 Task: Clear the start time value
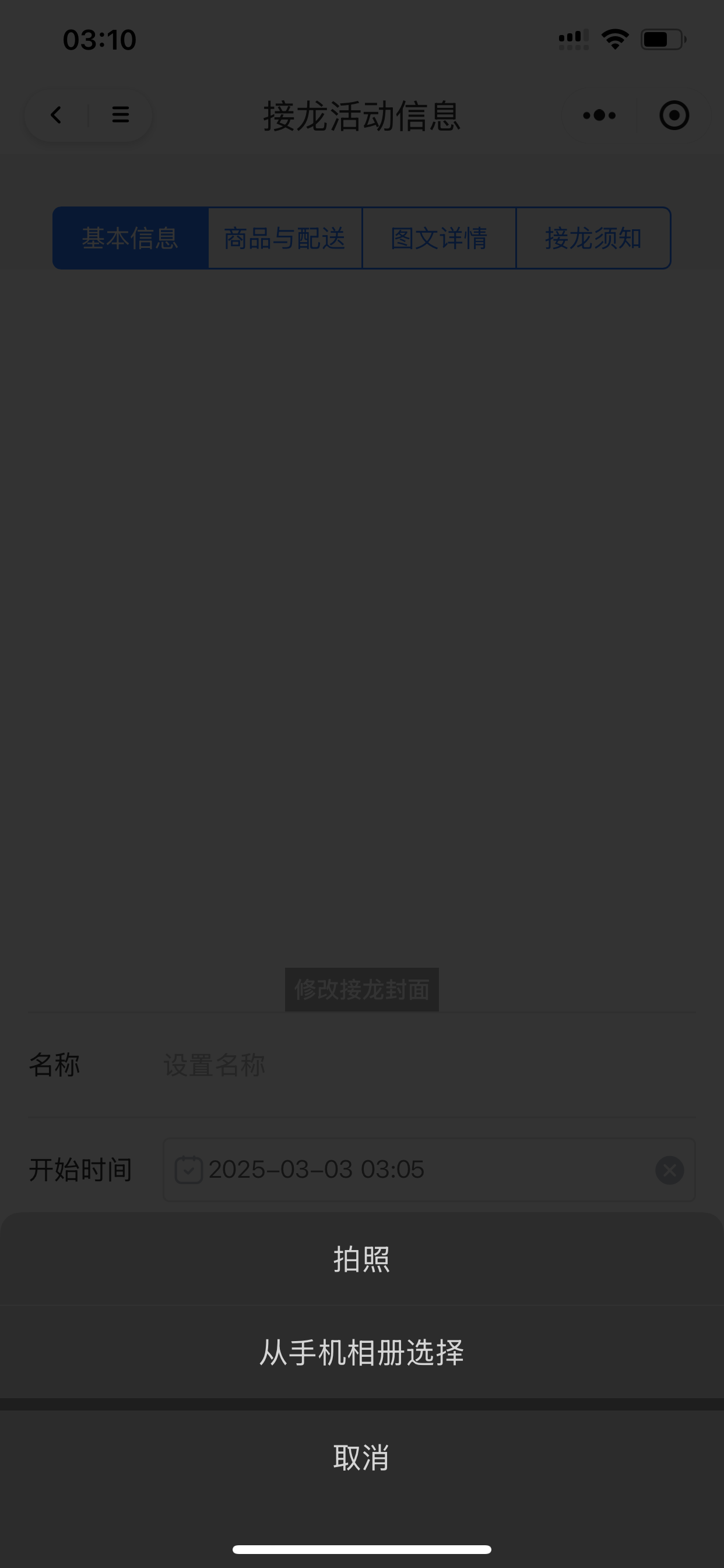click(x=669, y=1170)
